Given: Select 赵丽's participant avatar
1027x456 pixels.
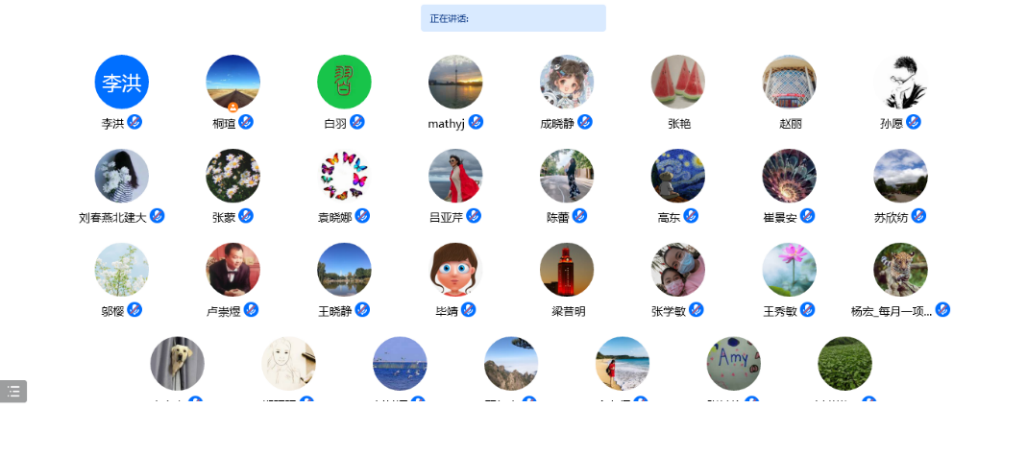Looking at the screenshot, I should coord(789,82).
